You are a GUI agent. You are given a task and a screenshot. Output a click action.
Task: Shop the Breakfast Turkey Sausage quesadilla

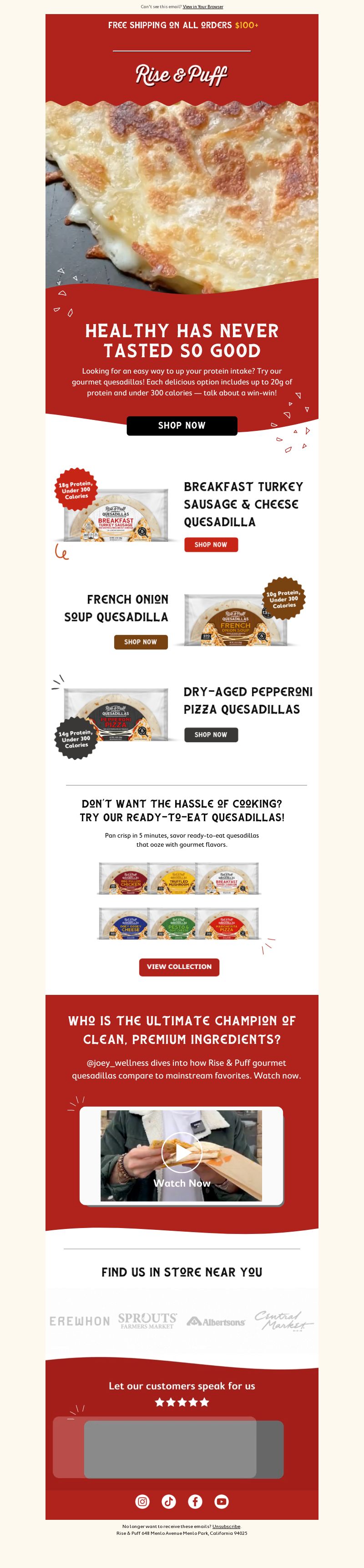click(x=211, y=545)
